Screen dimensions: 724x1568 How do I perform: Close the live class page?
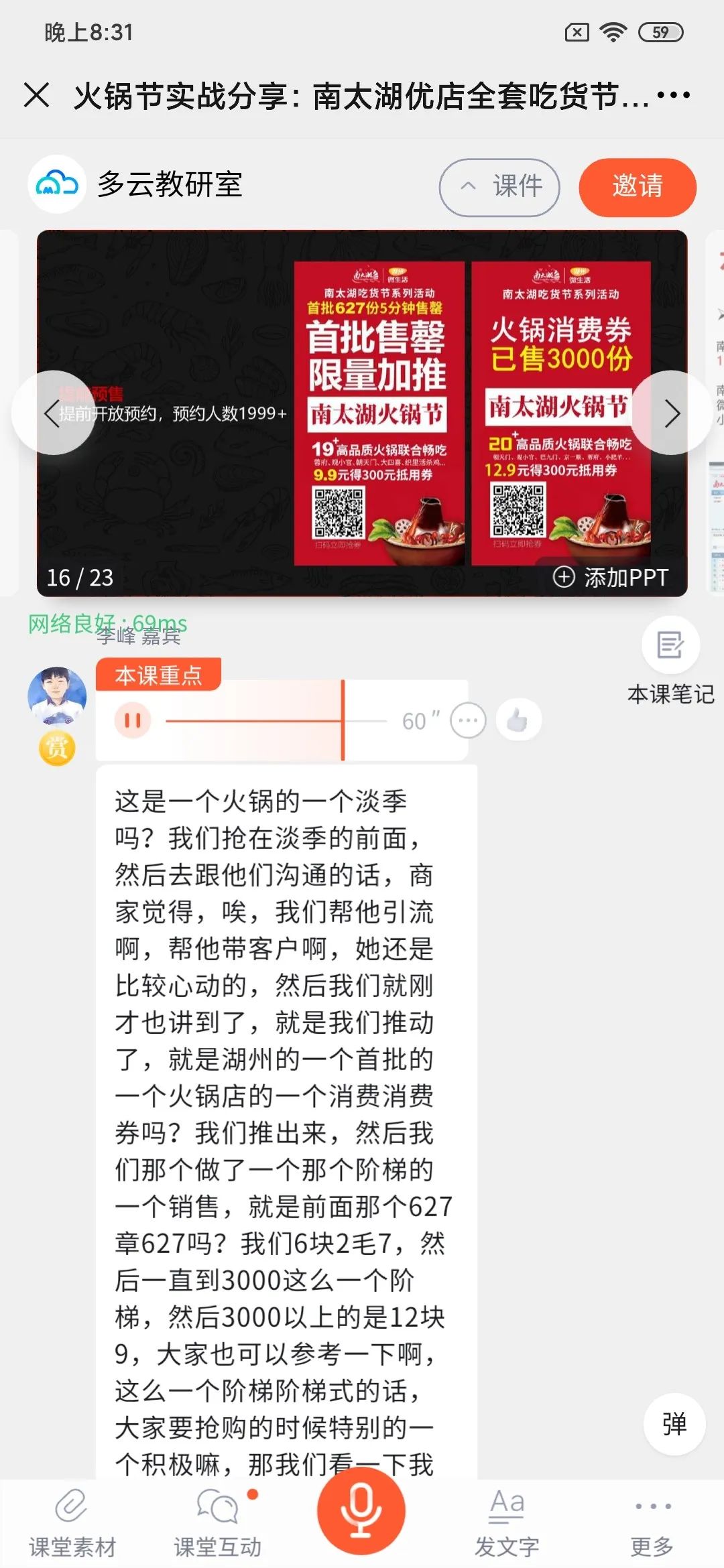pyautogui.click(x=37, y=94)
